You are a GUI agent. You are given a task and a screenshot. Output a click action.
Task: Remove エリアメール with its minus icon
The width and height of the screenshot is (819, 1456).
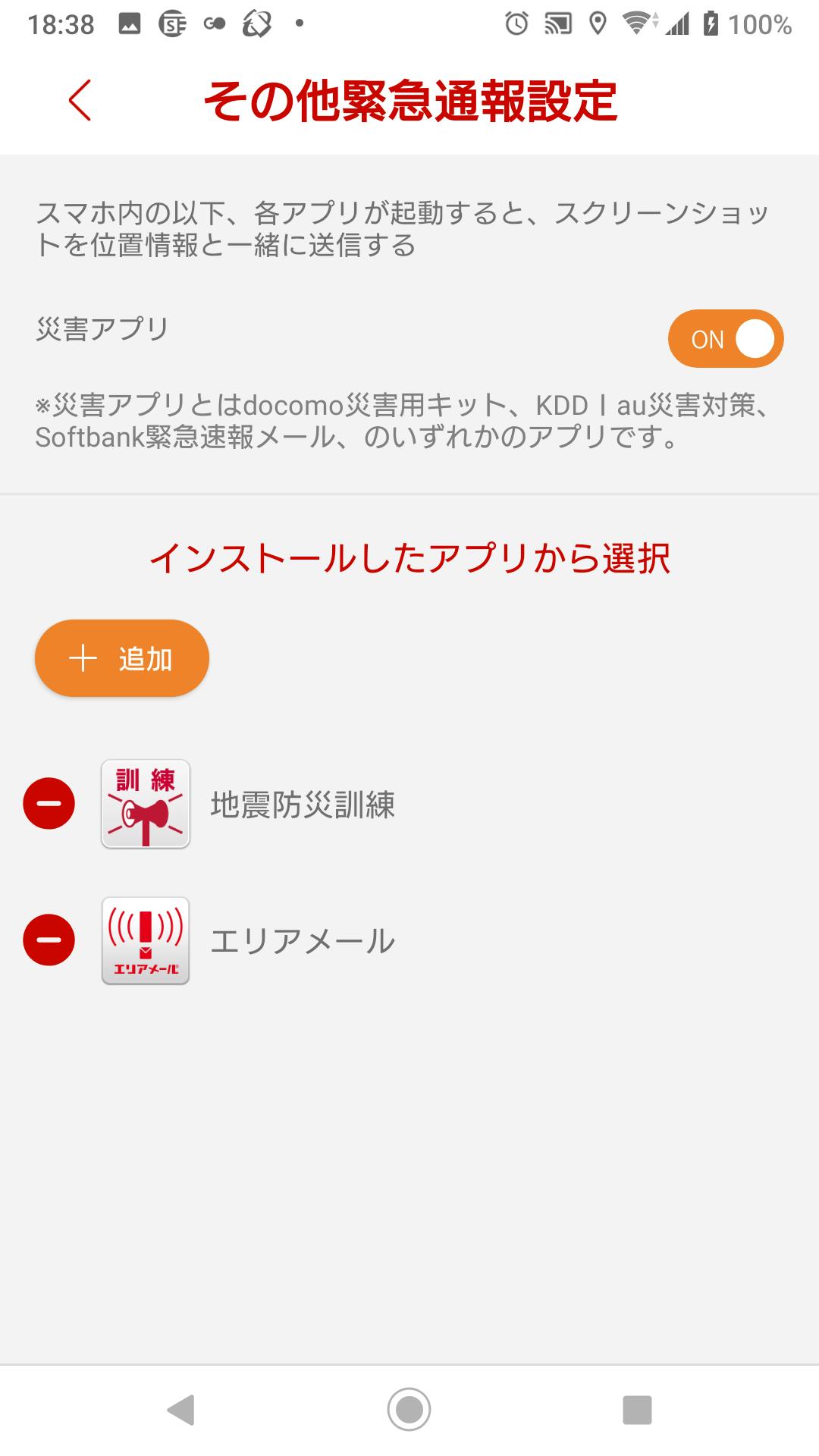[49, 940]
